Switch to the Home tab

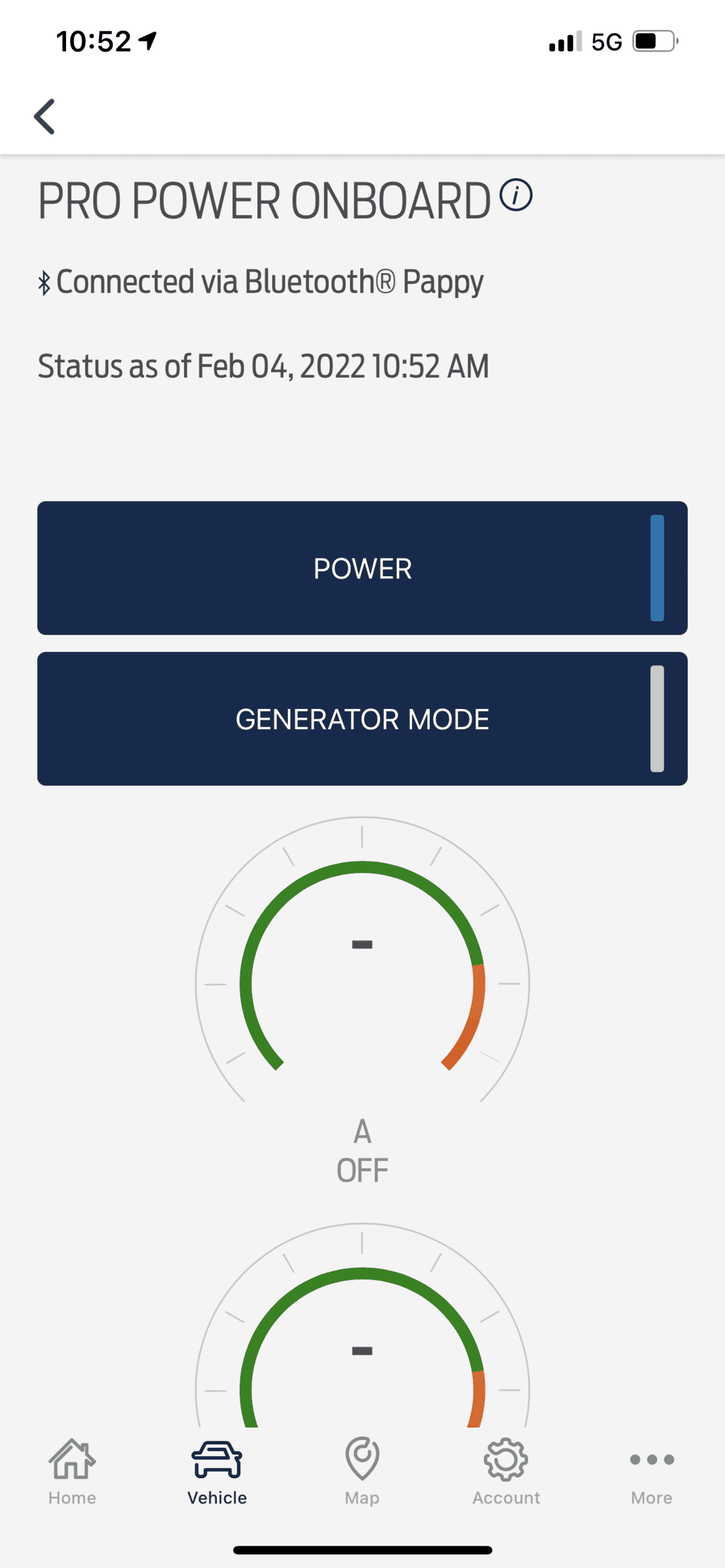[72, 1471]
